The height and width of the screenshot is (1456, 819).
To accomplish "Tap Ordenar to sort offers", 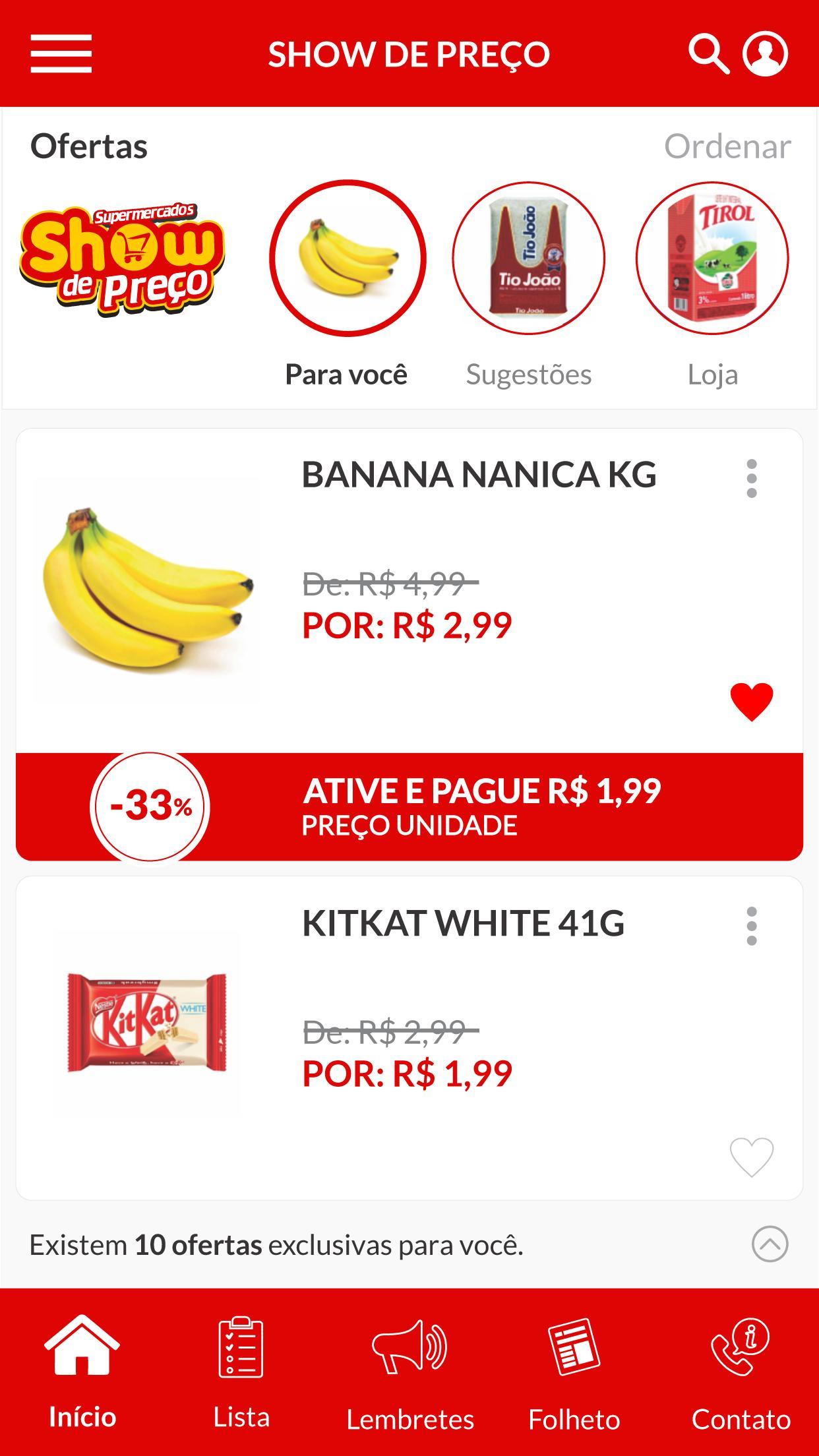I will coord(727,146).
